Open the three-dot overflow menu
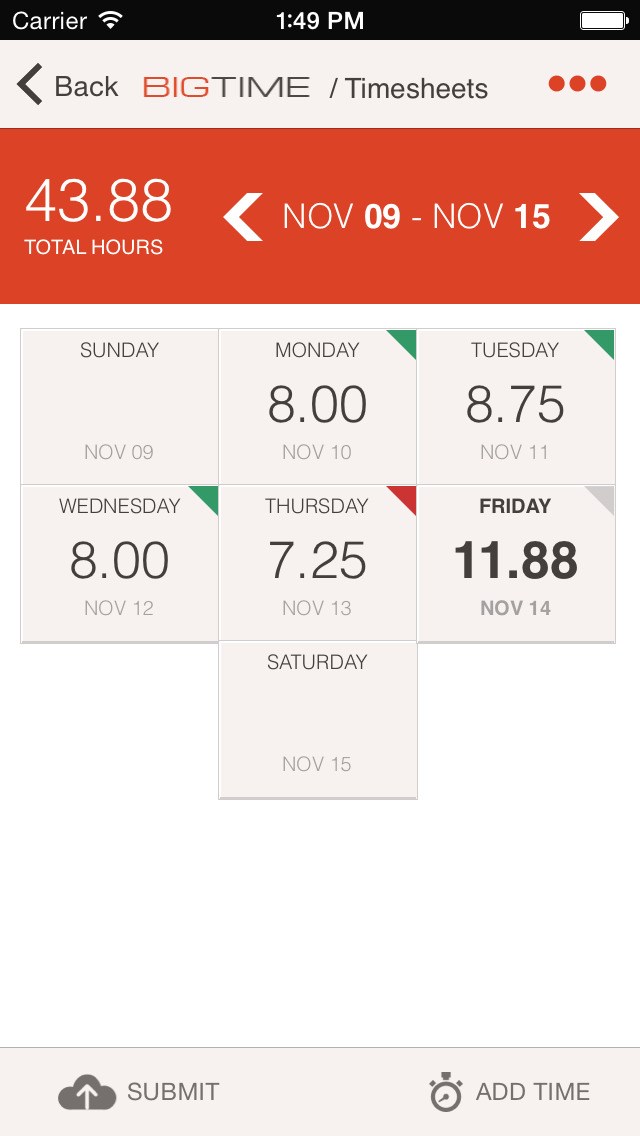This screenshot has height=1136, width=640. click(577, 84)
